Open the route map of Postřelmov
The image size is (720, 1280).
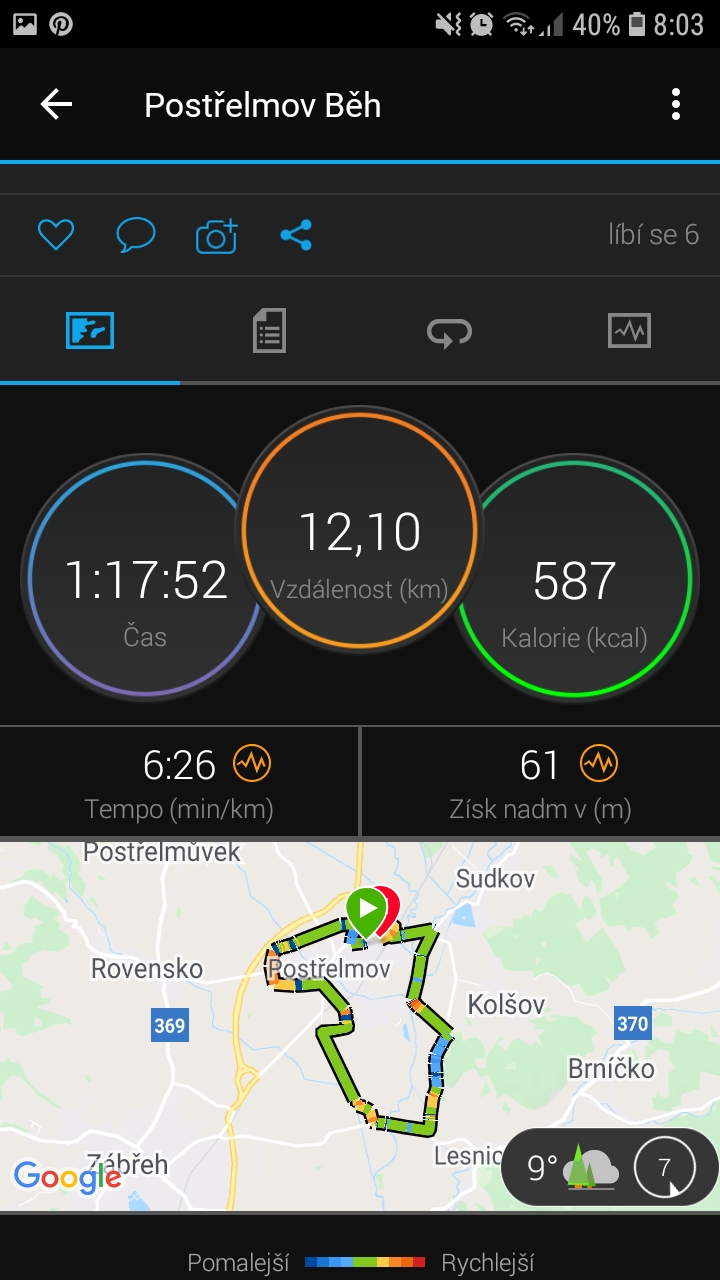[360, 1027]
